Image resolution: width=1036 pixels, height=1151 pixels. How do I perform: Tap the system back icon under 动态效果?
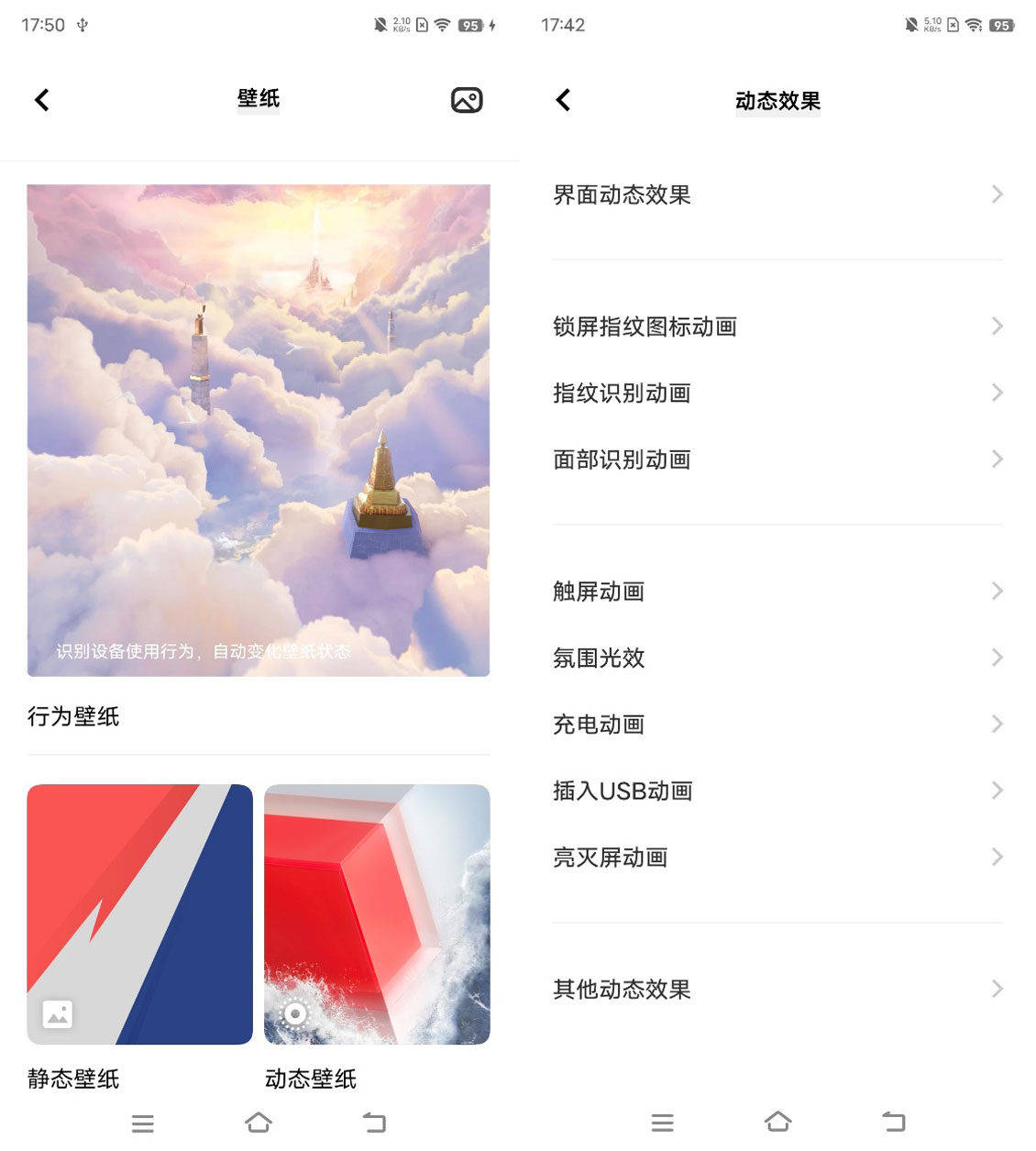(x=893, y=1121)
